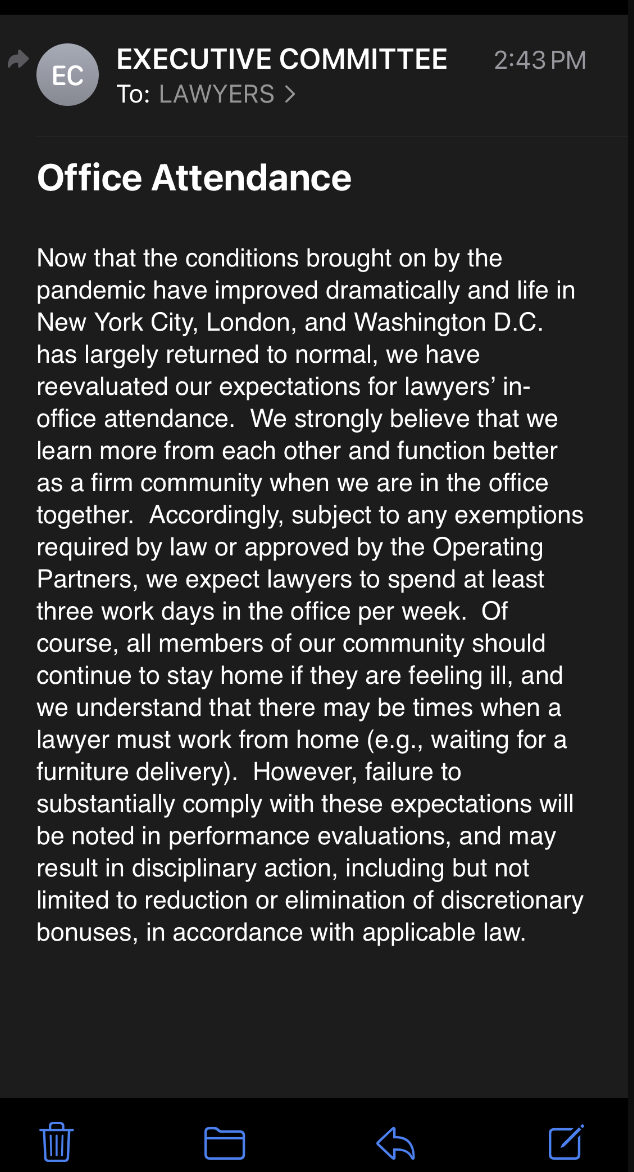Expand the LAWYERS recipient details

[226, 94]
